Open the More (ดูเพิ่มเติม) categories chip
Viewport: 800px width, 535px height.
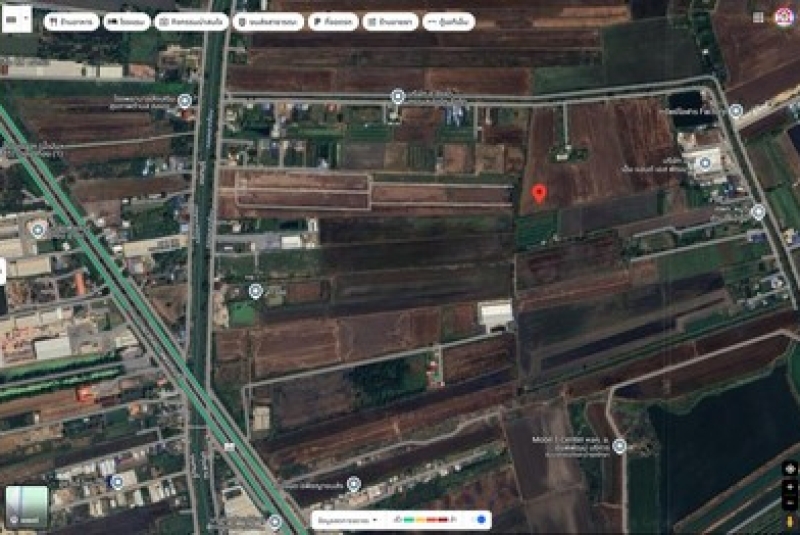tap(448, 21)
